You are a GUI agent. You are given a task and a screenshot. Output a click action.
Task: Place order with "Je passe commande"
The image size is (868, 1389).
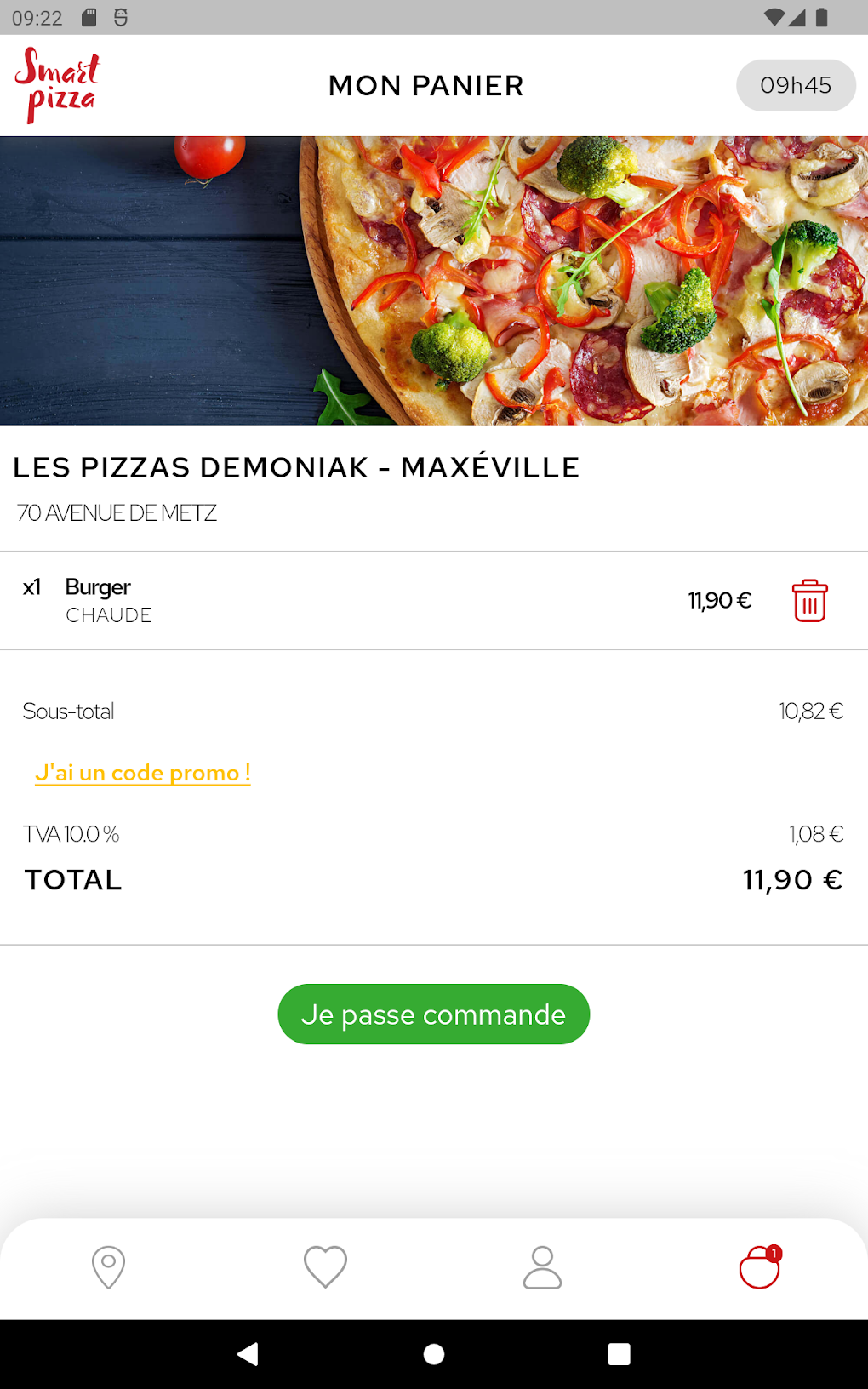(x=433, y=1014)
